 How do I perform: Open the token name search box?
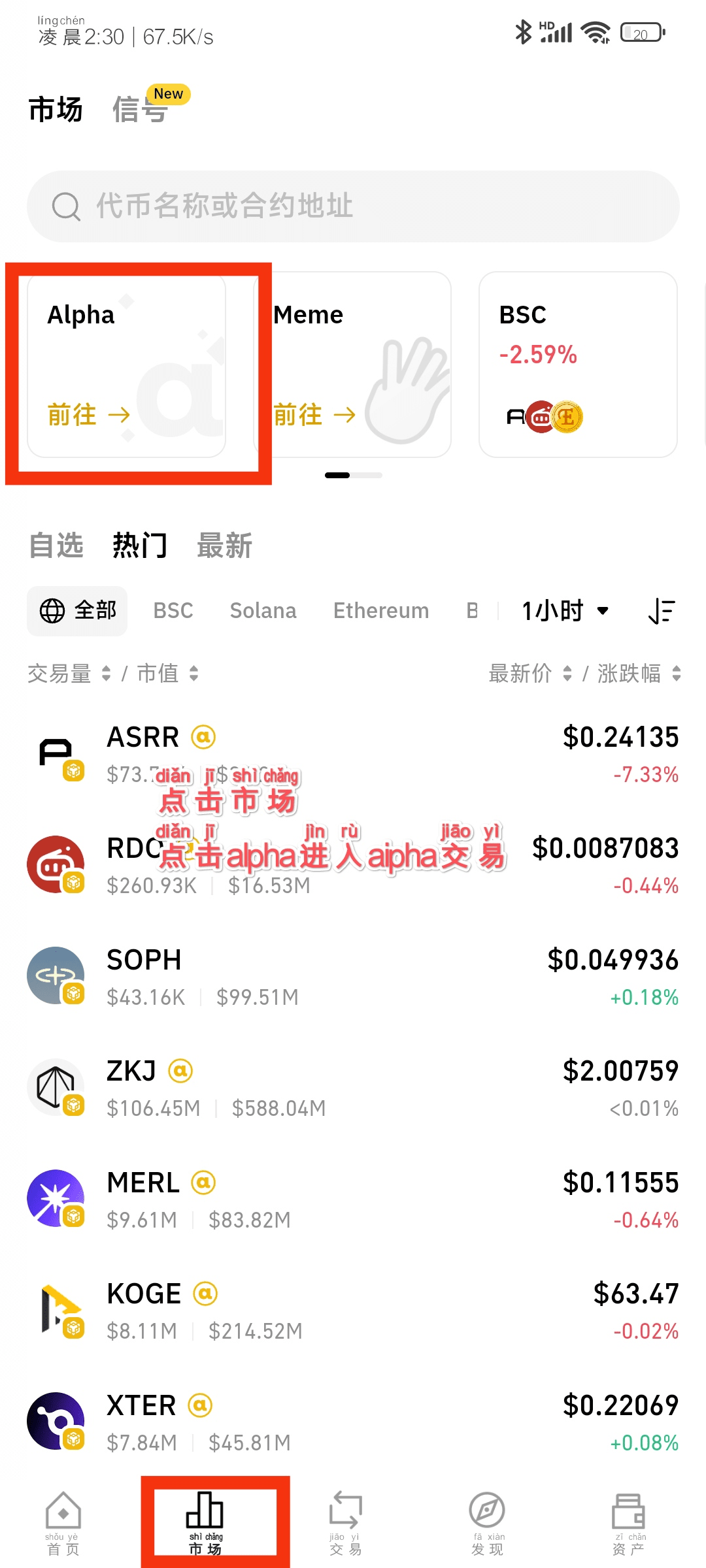point(353,206)
